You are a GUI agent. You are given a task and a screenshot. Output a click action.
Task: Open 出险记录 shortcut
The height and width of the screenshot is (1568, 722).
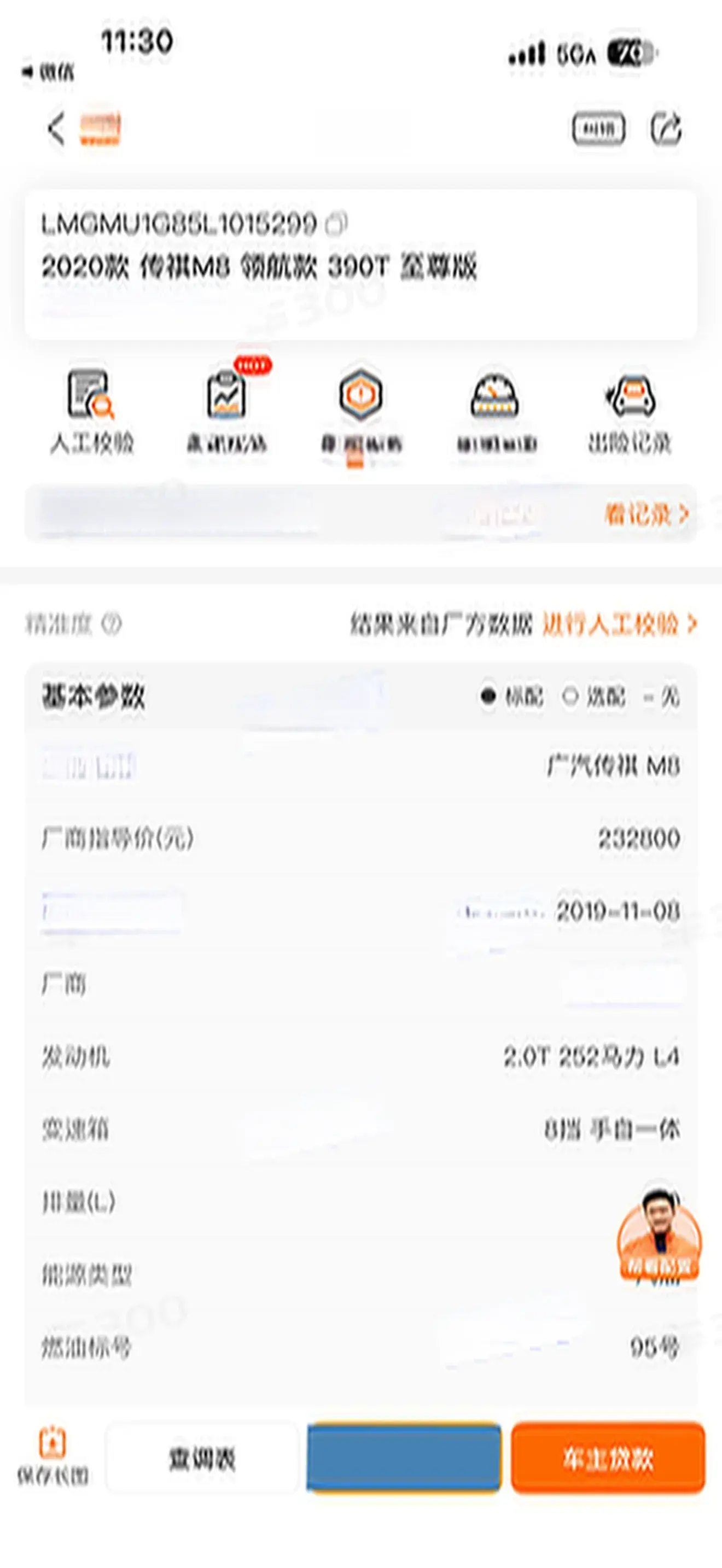630,412
